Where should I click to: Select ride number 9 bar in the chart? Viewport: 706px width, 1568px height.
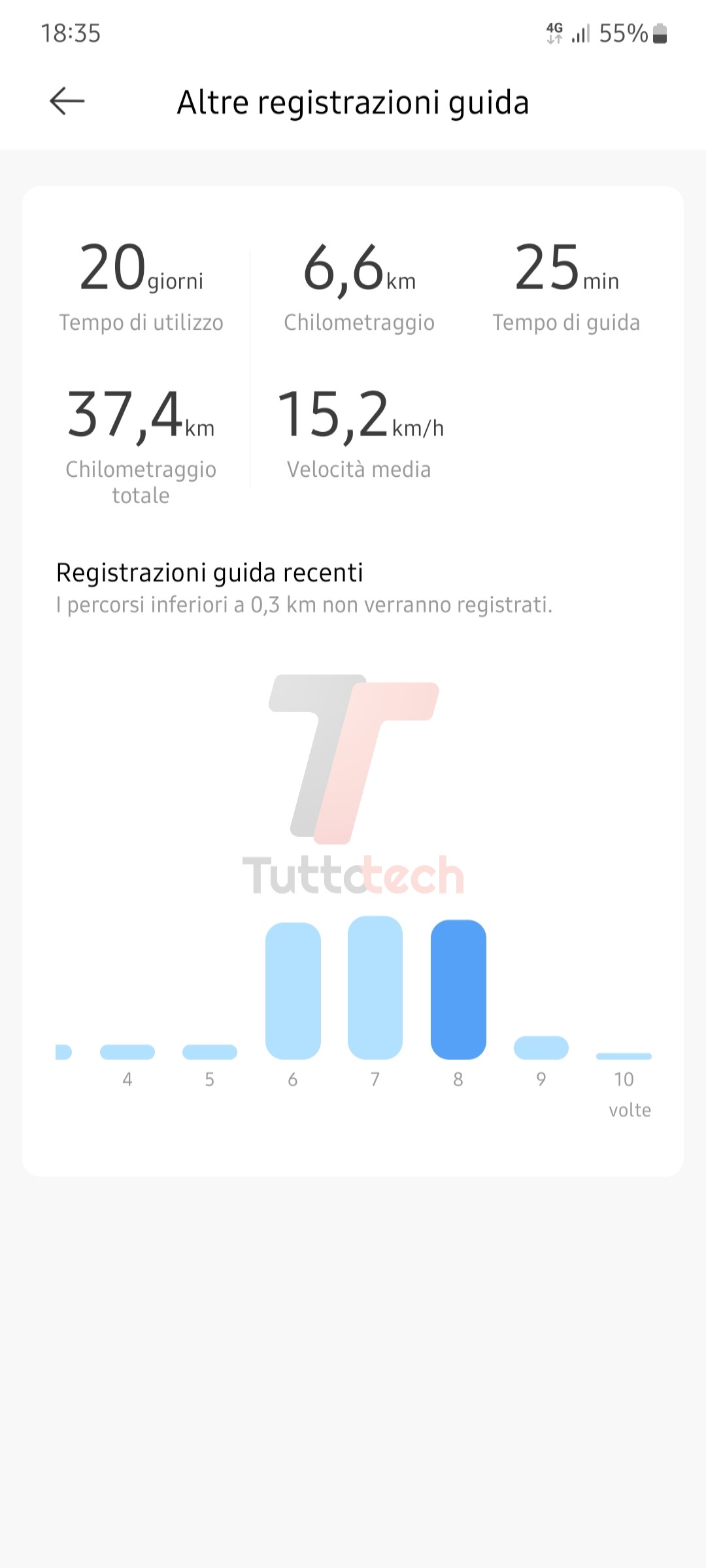[x=541, y=1047]
